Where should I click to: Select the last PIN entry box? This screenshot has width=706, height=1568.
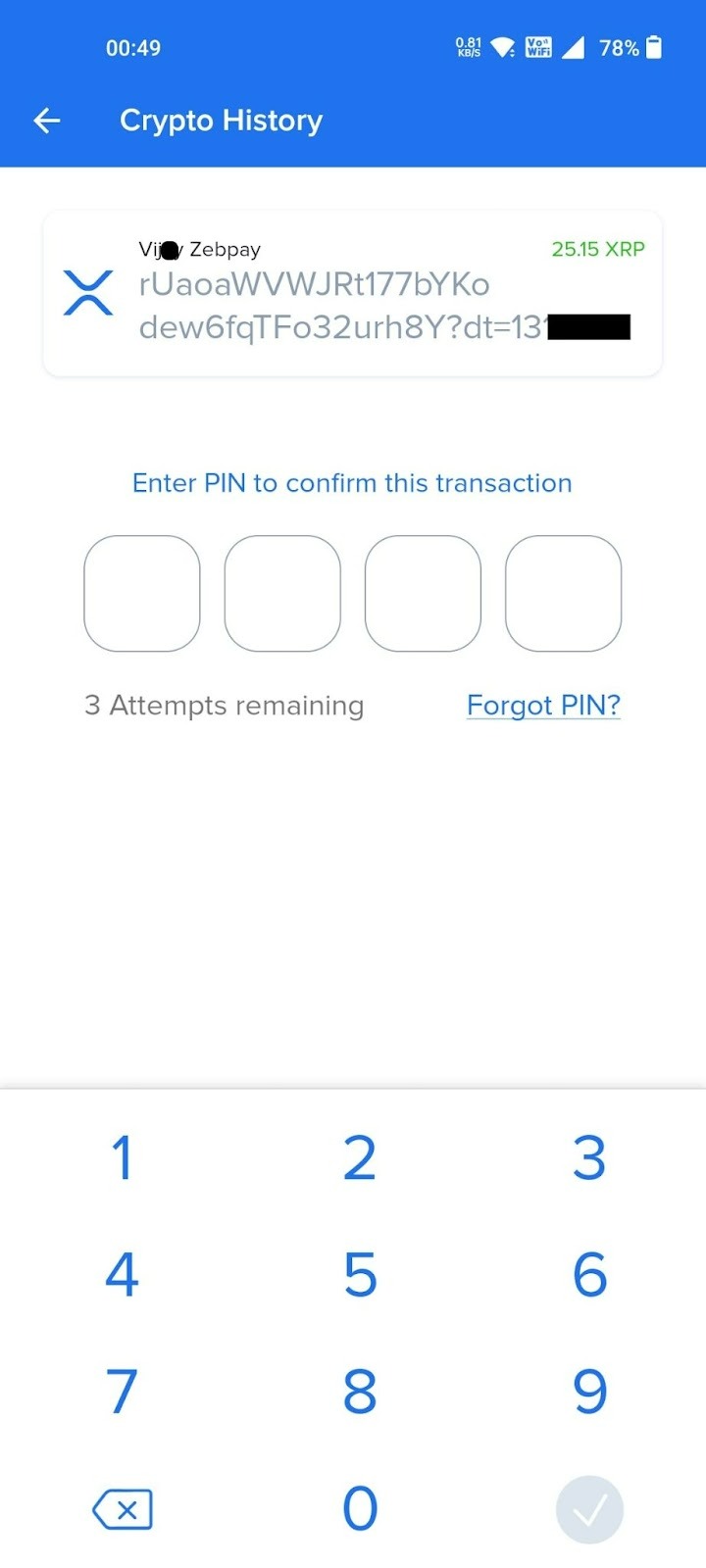[x=563, y=593]
